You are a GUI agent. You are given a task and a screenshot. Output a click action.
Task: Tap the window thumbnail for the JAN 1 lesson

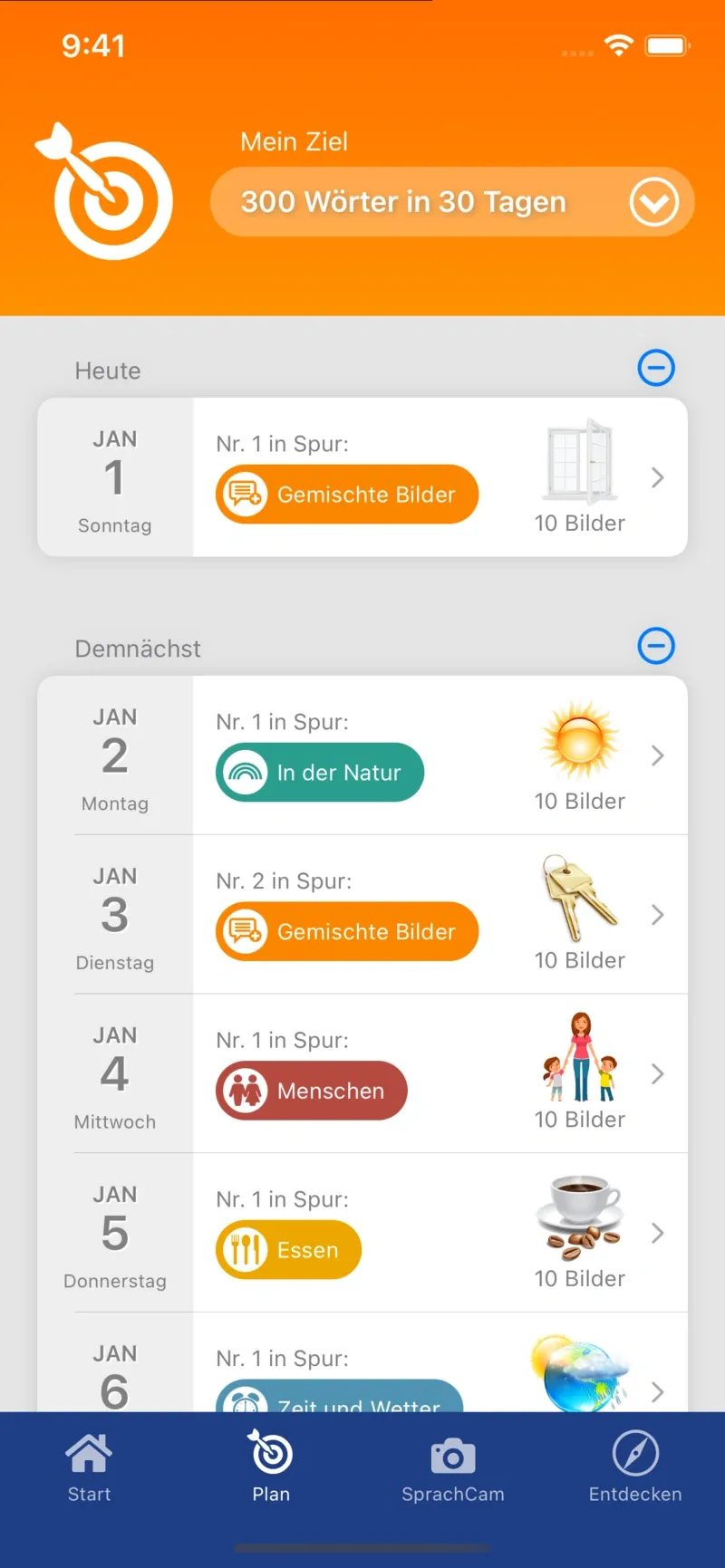[x=579, y=460]
